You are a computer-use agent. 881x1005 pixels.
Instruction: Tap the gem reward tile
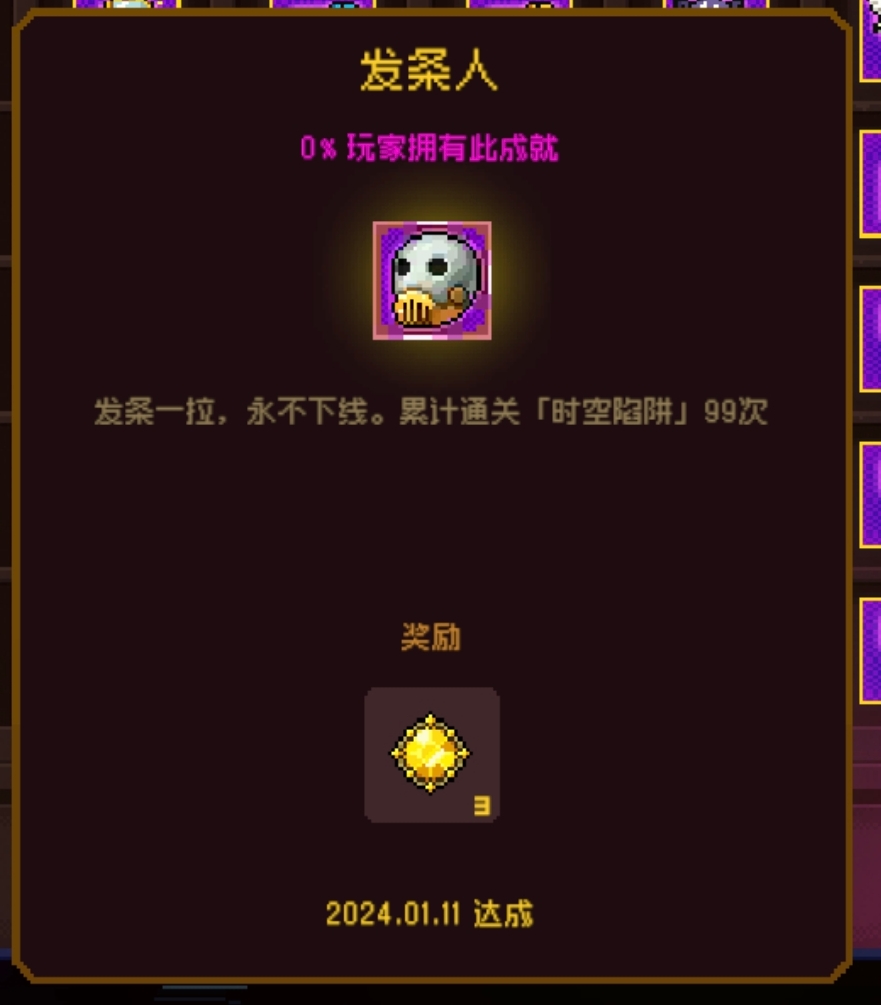coord(432,755)
